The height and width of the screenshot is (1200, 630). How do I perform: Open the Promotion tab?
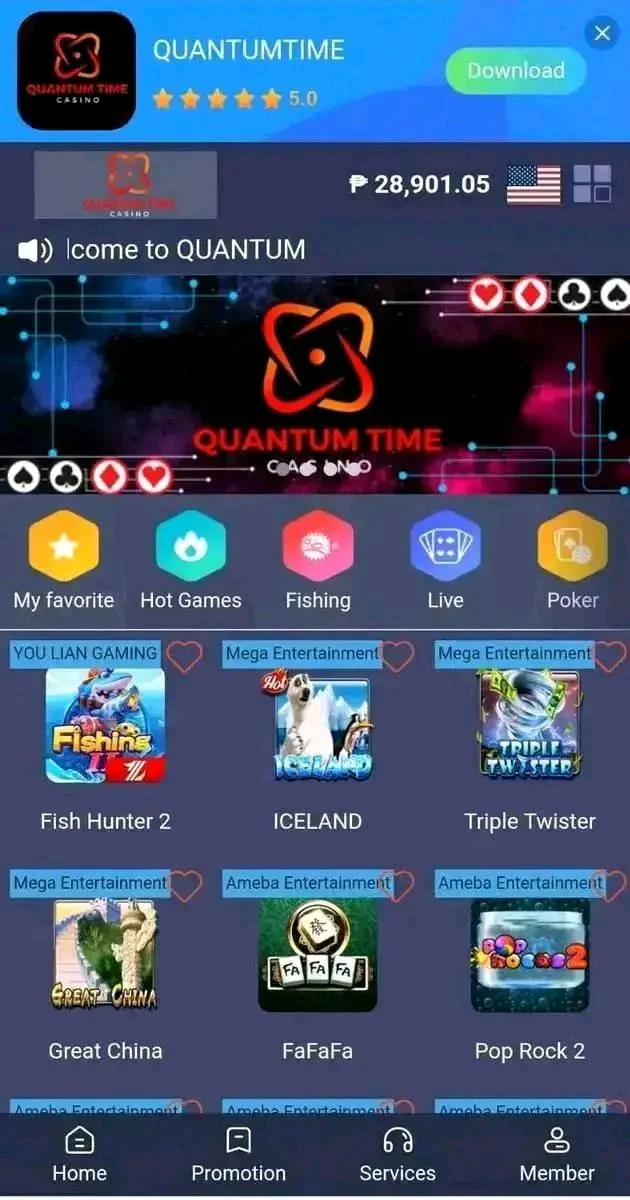[238, 1156]
